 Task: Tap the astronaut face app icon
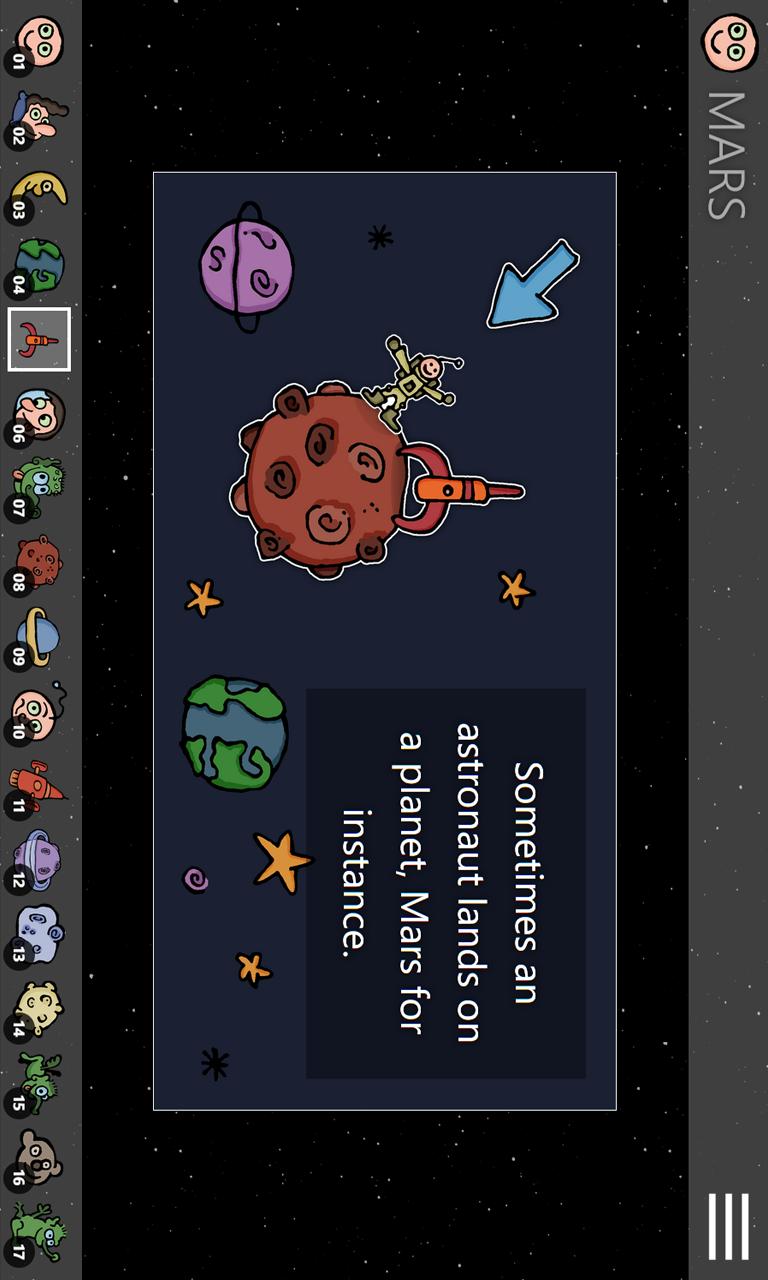point(730,42)
